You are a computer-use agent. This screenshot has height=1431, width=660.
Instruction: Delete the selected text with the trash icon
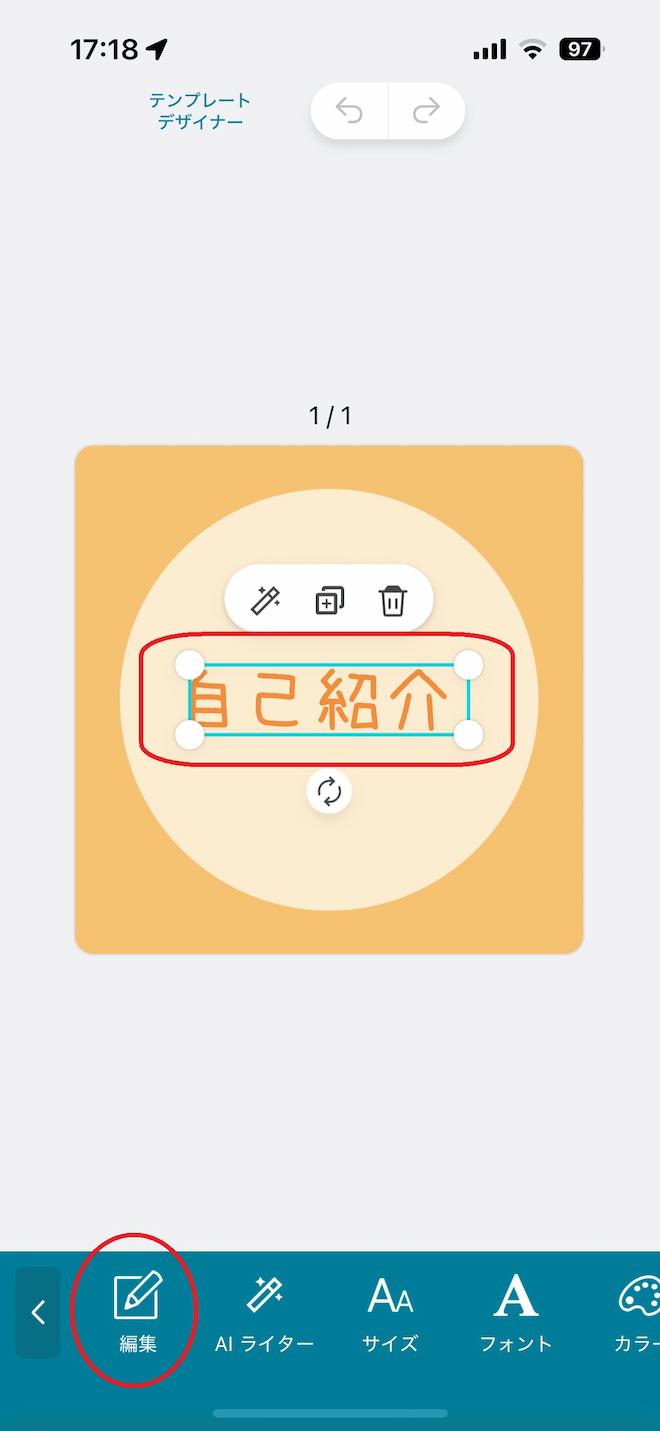tap(393, 601)
